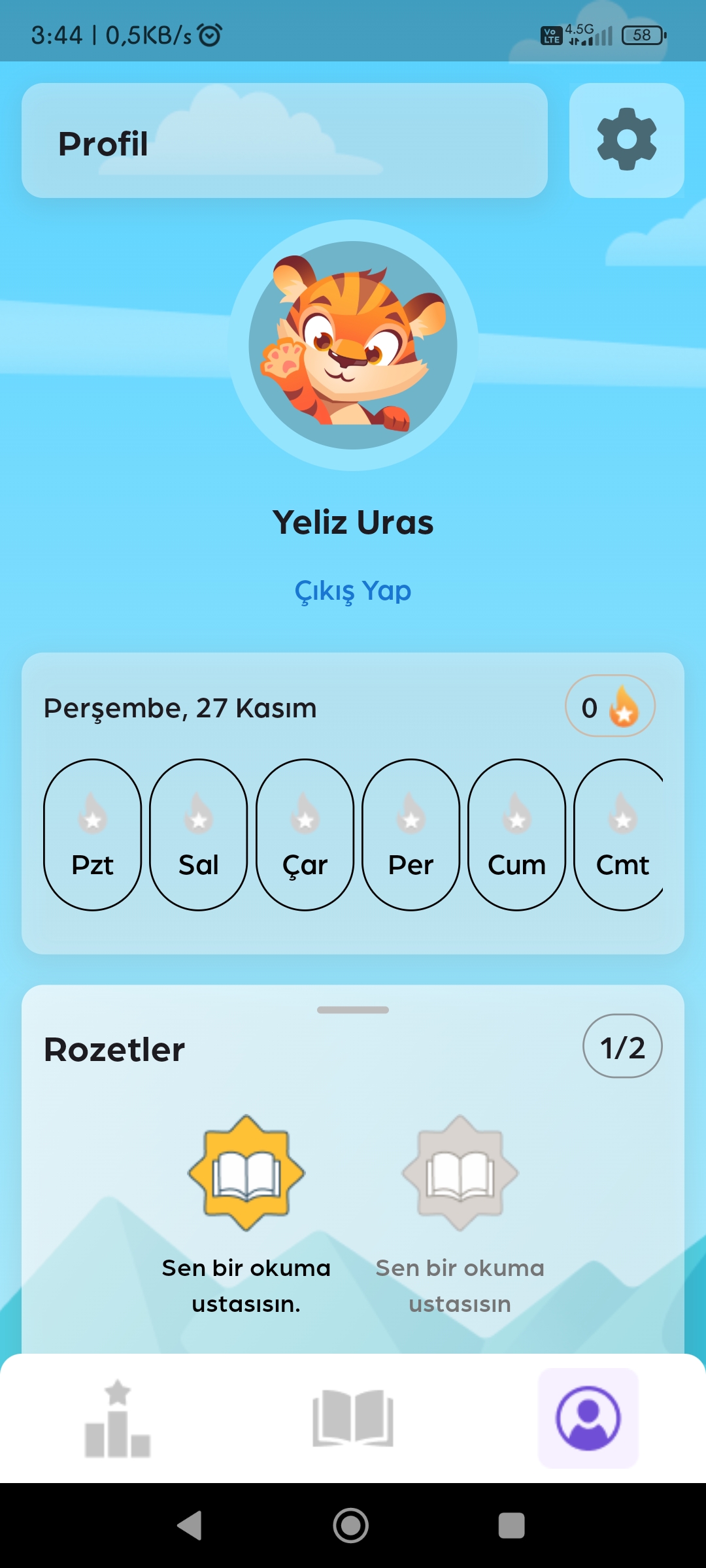The width and height of the screenshot is (706, 1568).
Task: Open the locked gray reading badge
Action: [x=460, y=1173]
